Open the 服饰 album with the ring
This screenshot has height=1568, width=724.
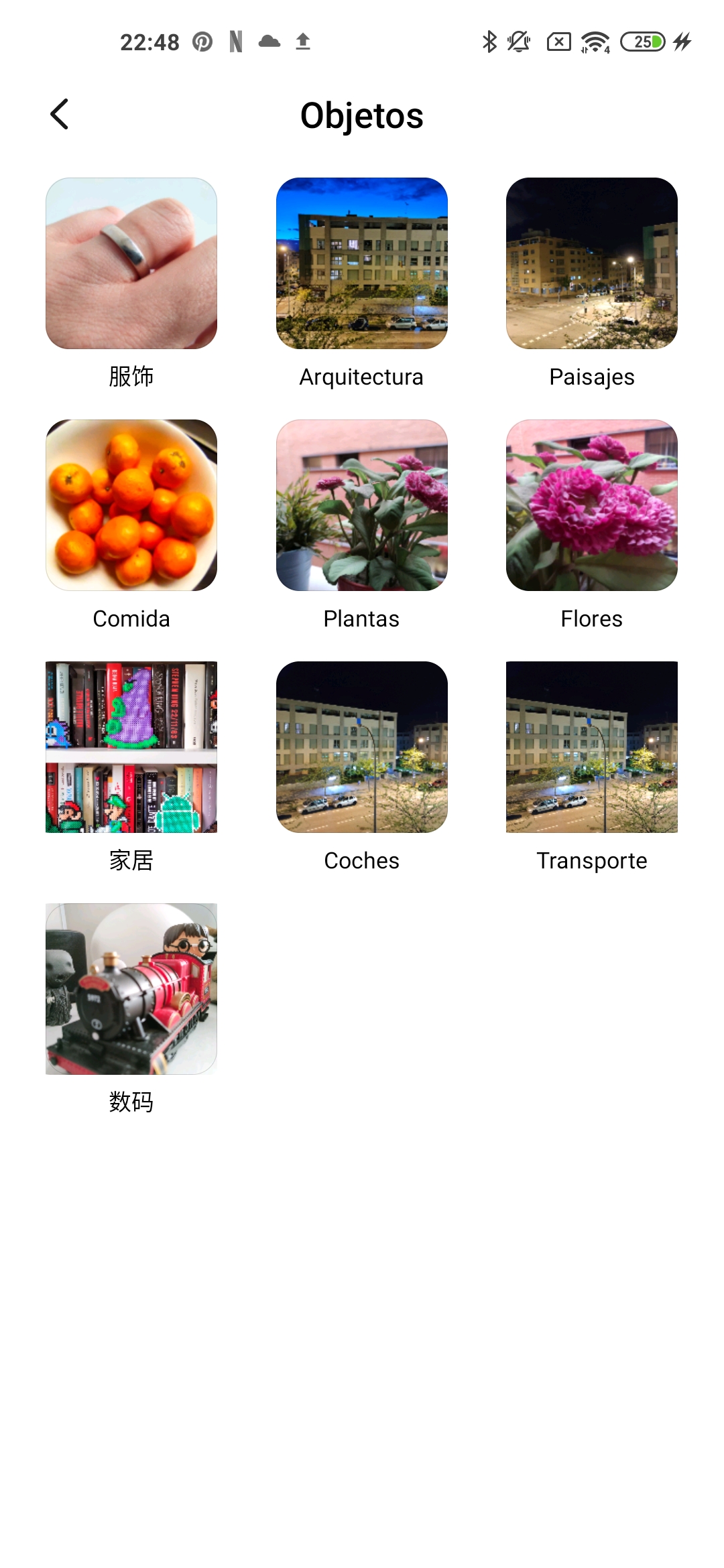(x=131, y=263)
